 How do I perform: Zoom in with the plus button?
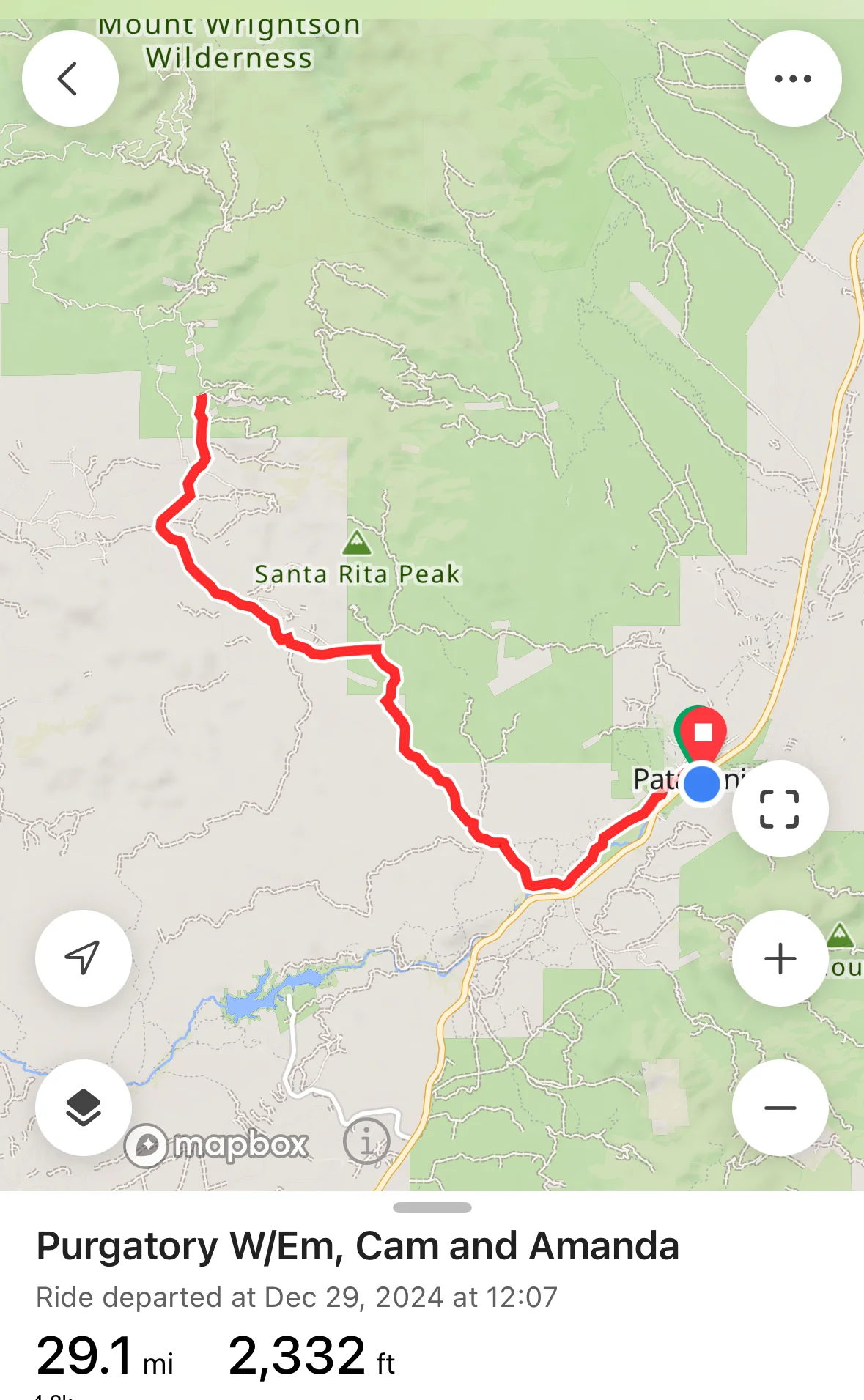point(780,958)
